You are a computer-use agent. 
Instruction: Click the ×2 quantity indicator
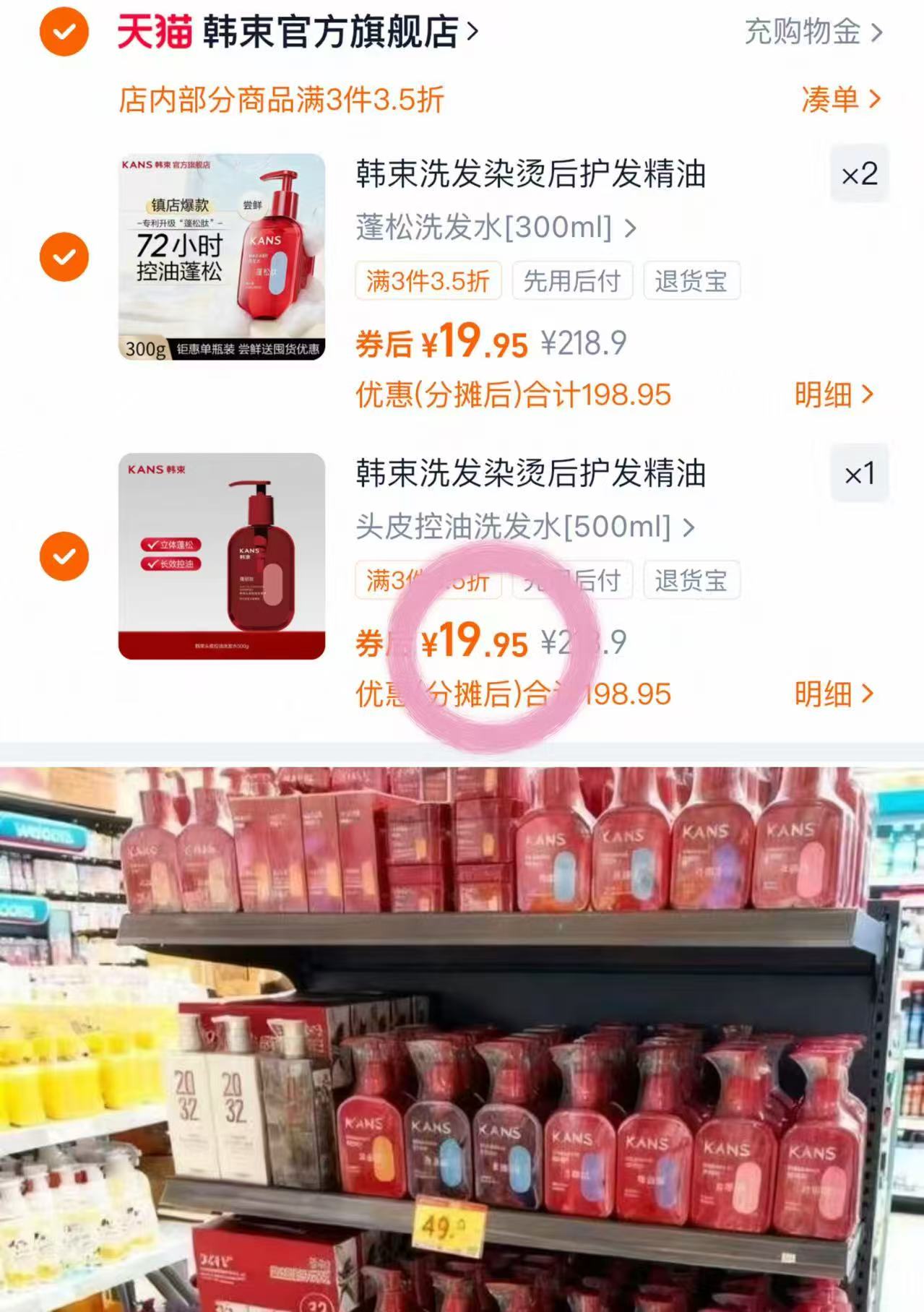tap(859, 173)
